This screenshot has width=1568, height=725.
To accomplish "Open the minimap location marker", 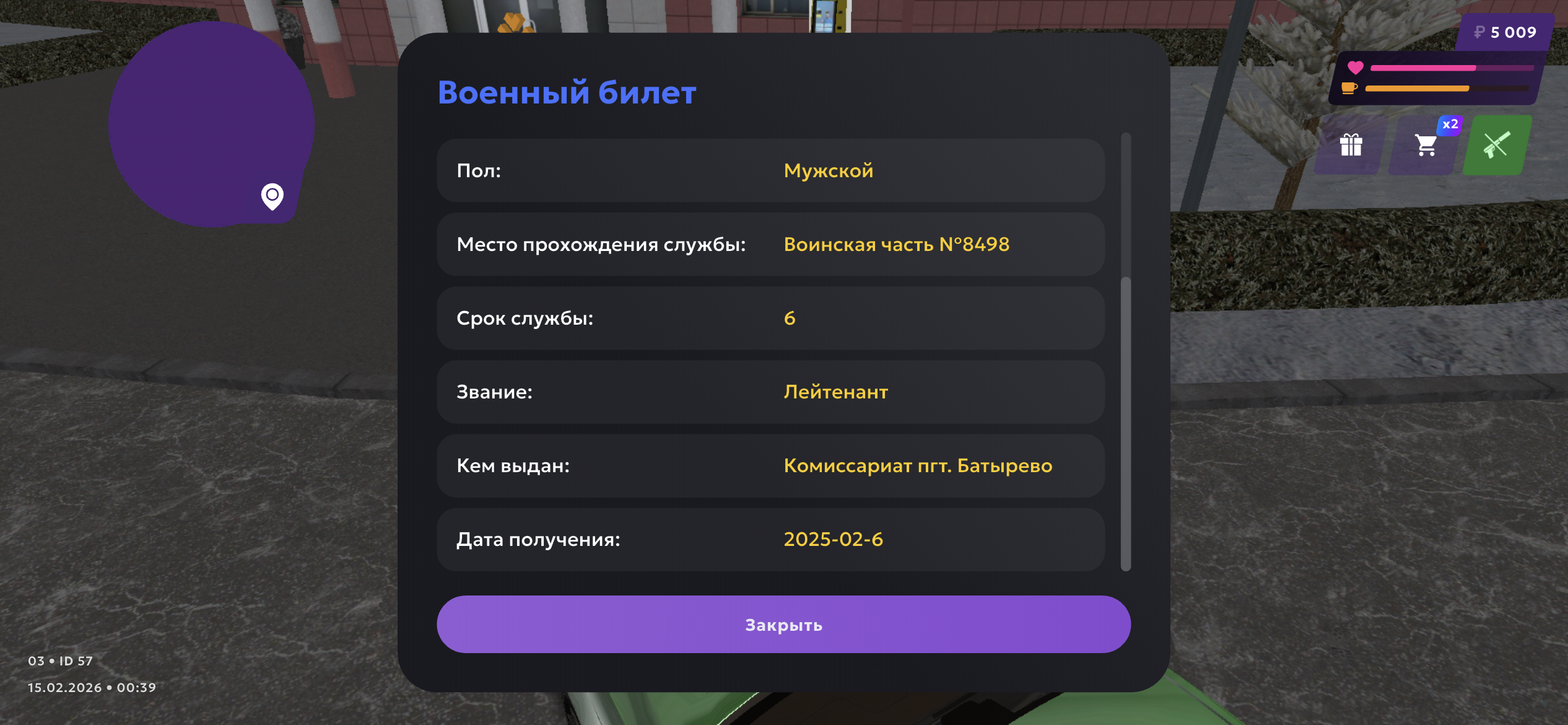I will pyautogui.click(x=272, y=196).
